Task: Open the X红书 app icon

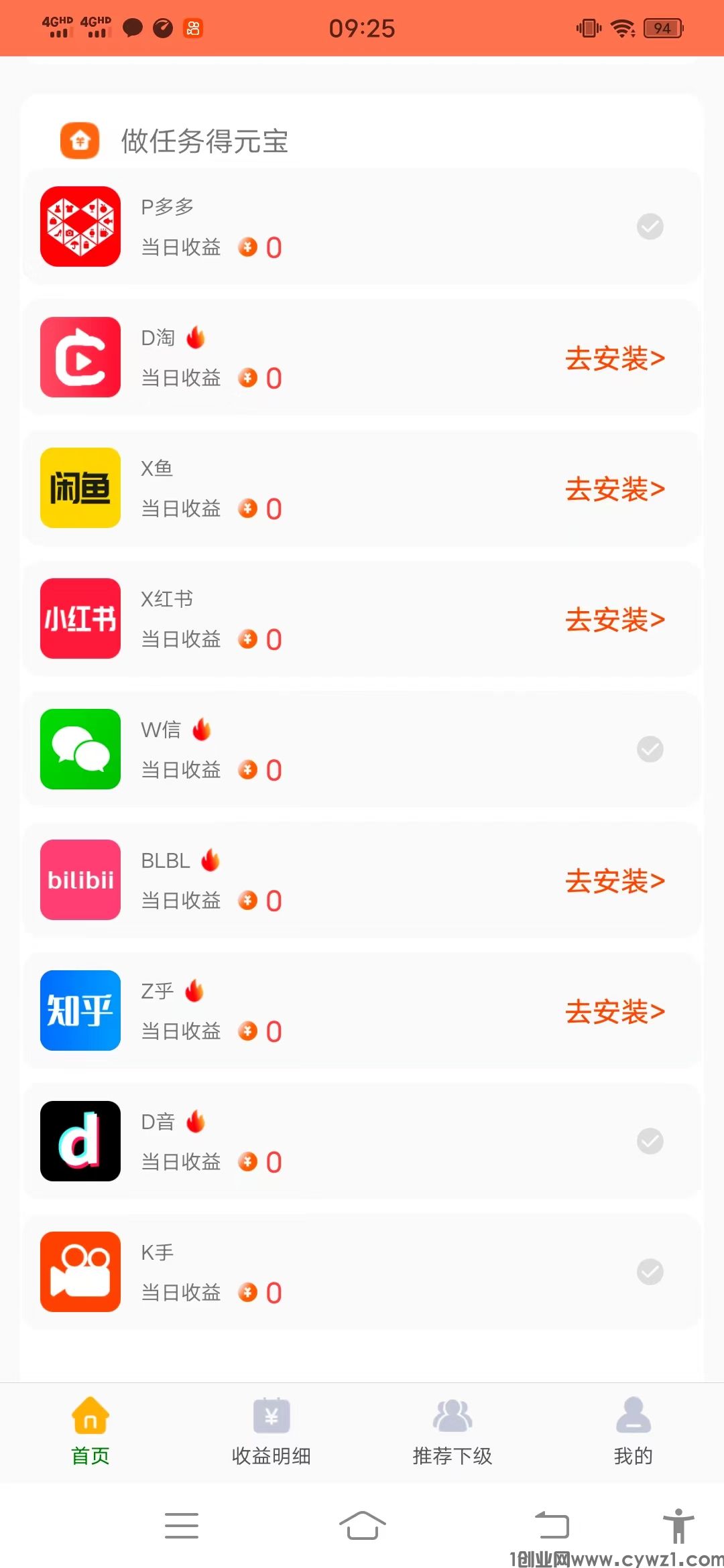Action: click(x=80, y=618)
